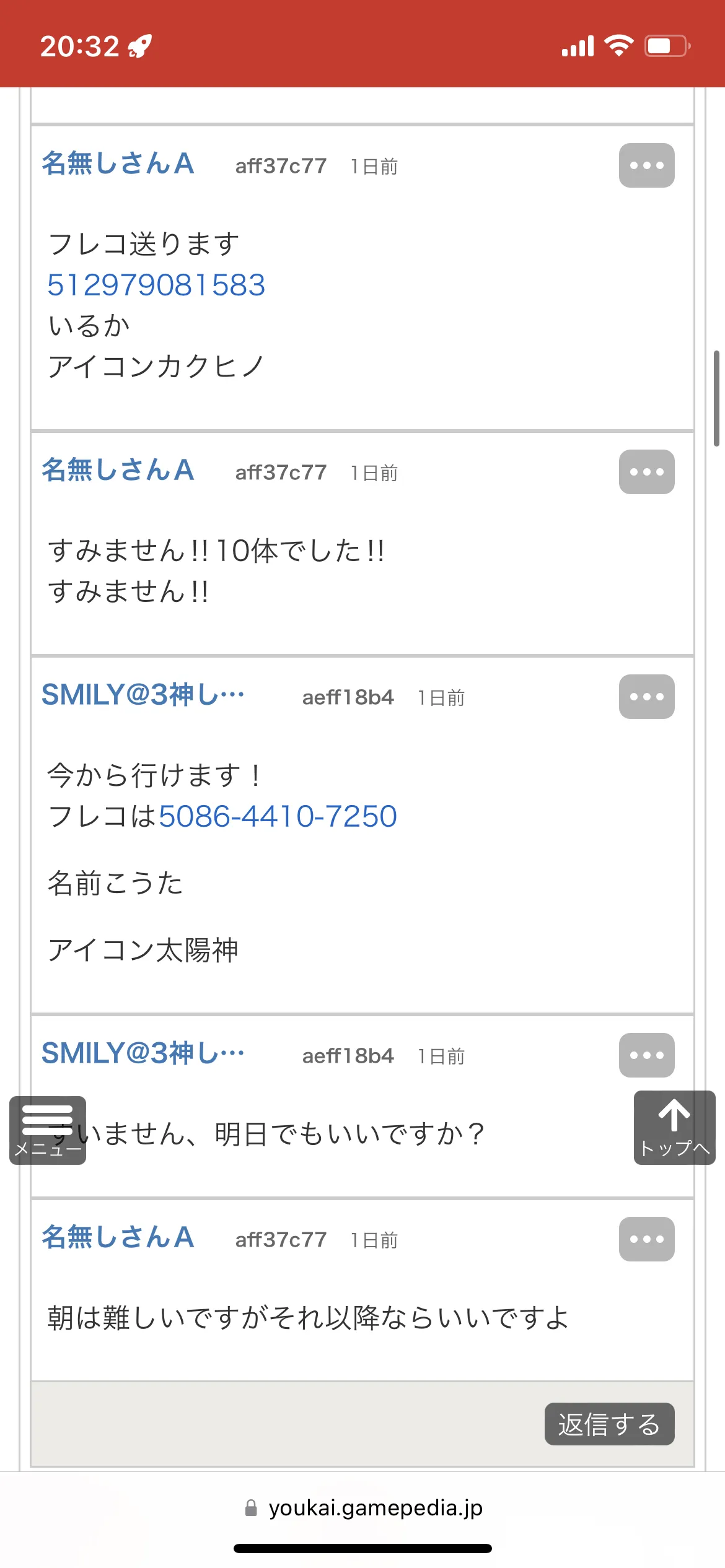
Task: Tap the friend code 512979081583 link
Action: point(156,285)
